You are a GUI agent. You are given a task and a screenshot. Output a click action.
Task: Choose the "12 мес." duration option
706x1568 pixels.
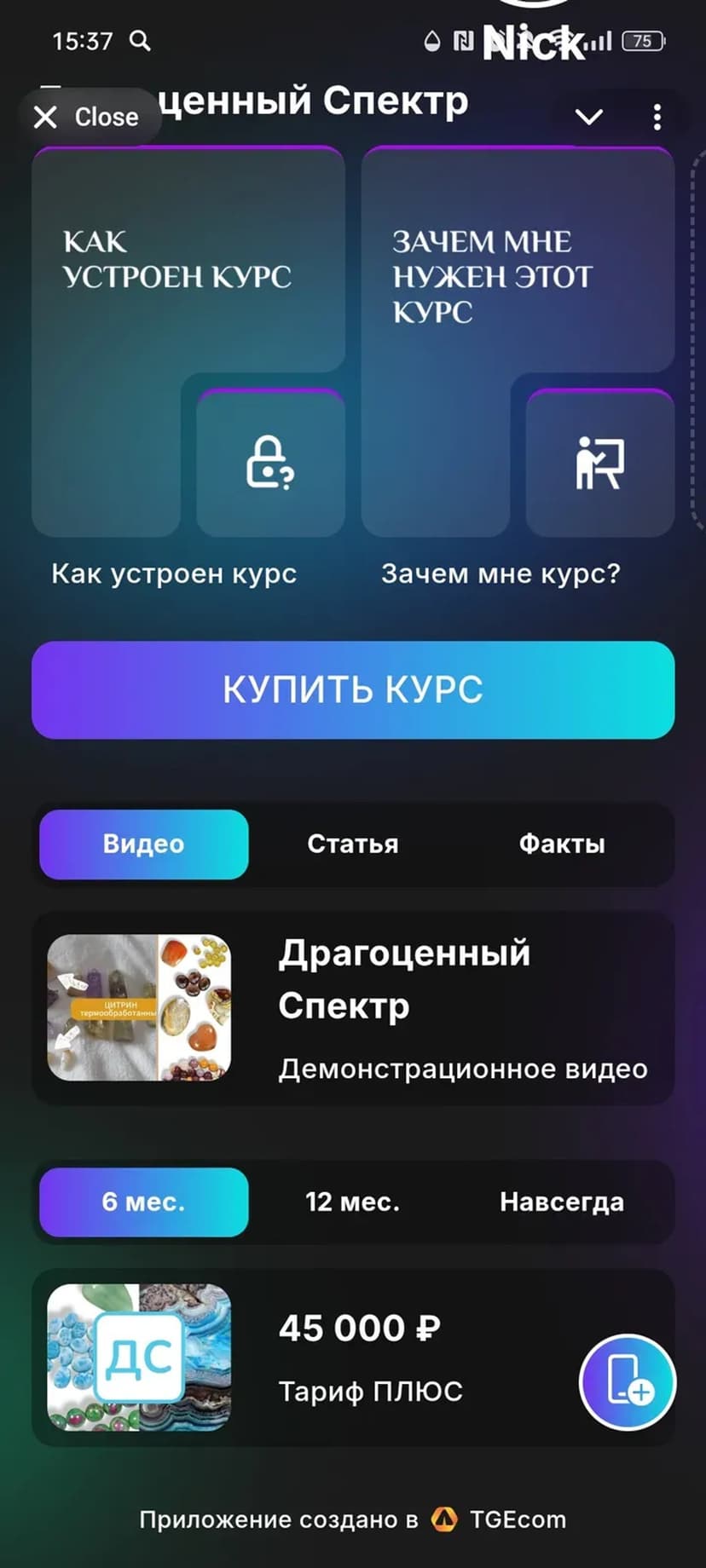[x=353, y=1202]
